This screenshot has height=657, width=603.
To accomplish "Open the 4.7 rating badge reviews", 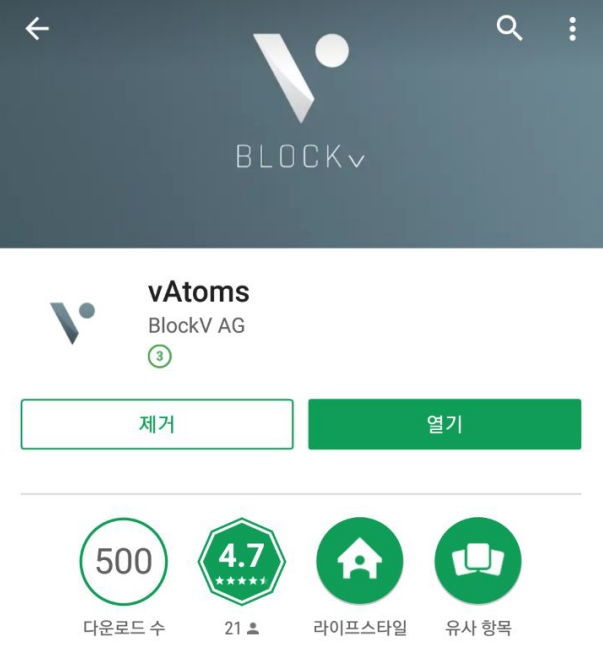I will (x=242, y=561).
